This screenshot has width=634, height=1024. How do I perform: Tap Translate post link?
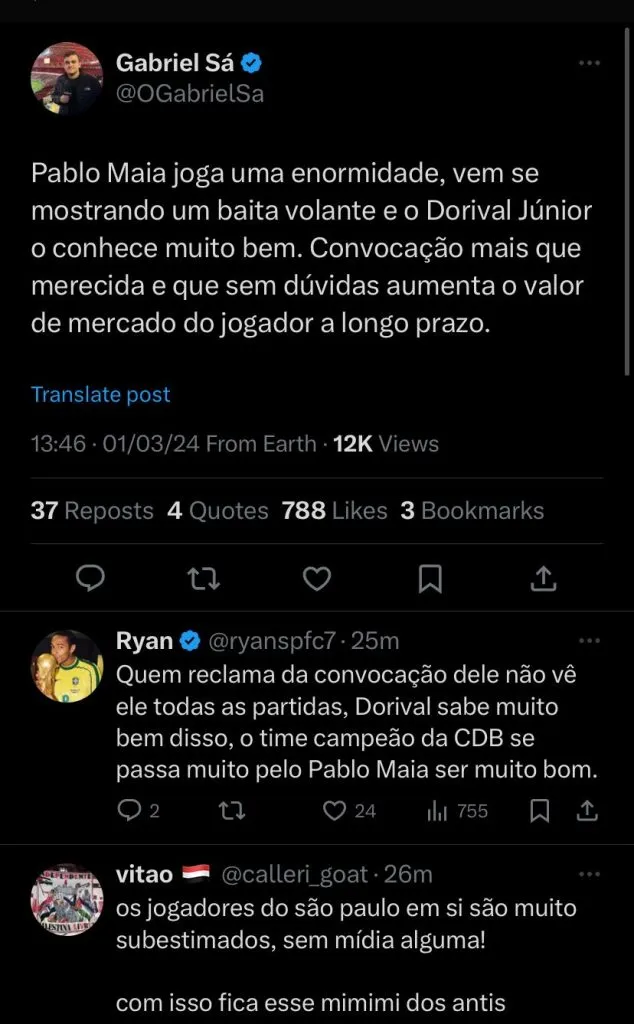pos(100,394)
